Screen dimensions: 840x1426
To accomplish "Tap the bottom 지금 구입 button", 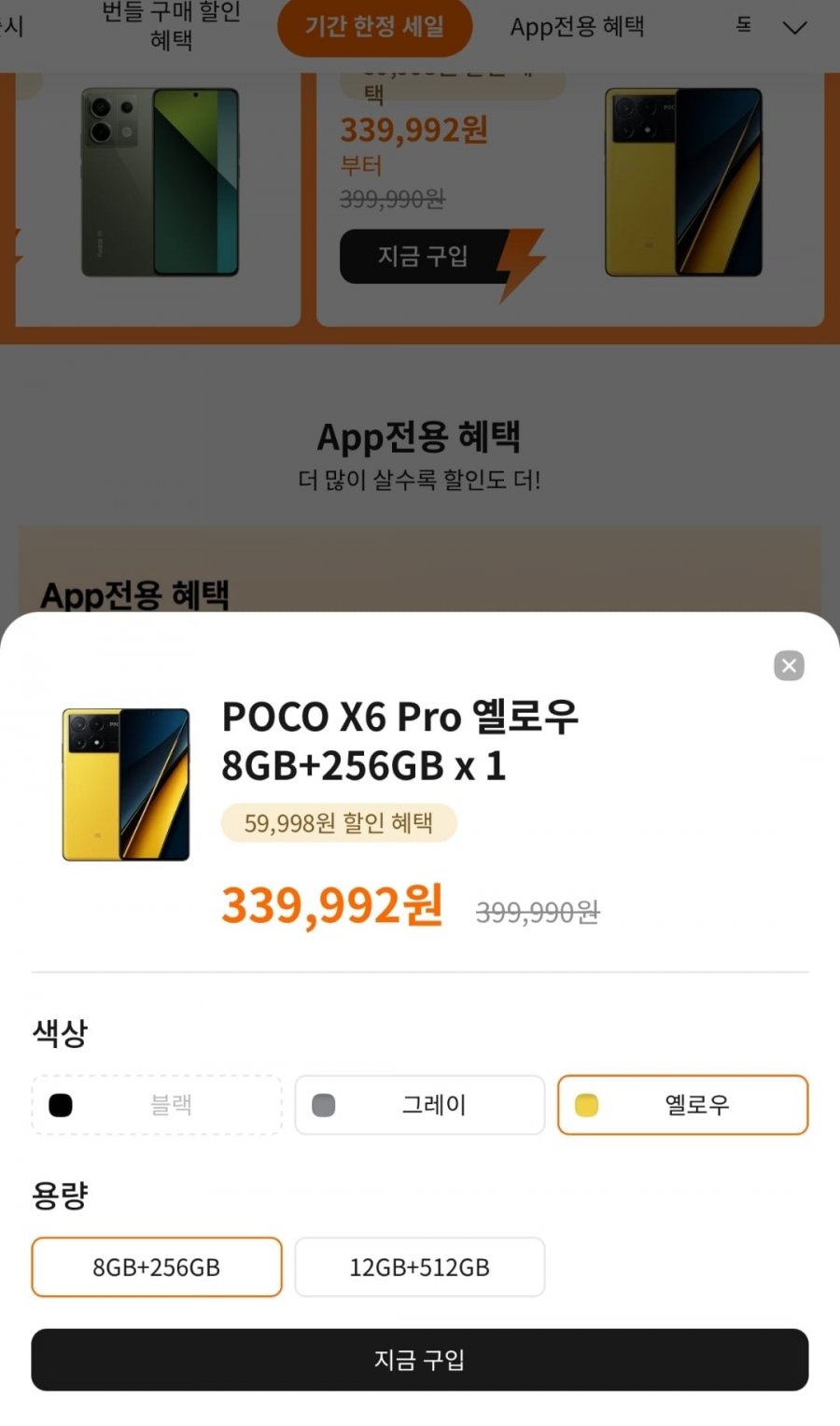I will click(x=419, y=1360).
